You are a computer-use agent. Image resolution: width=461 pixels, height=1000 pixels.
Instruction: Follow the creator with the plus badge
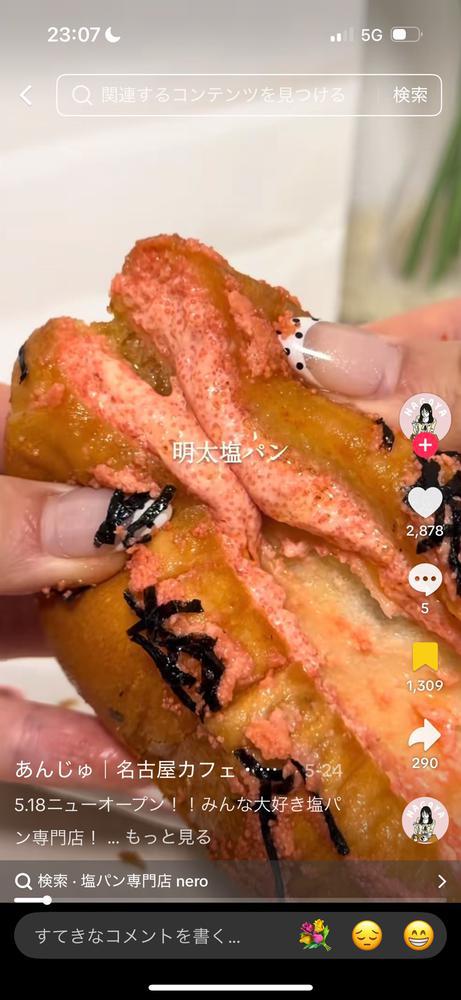click(425, 445)
